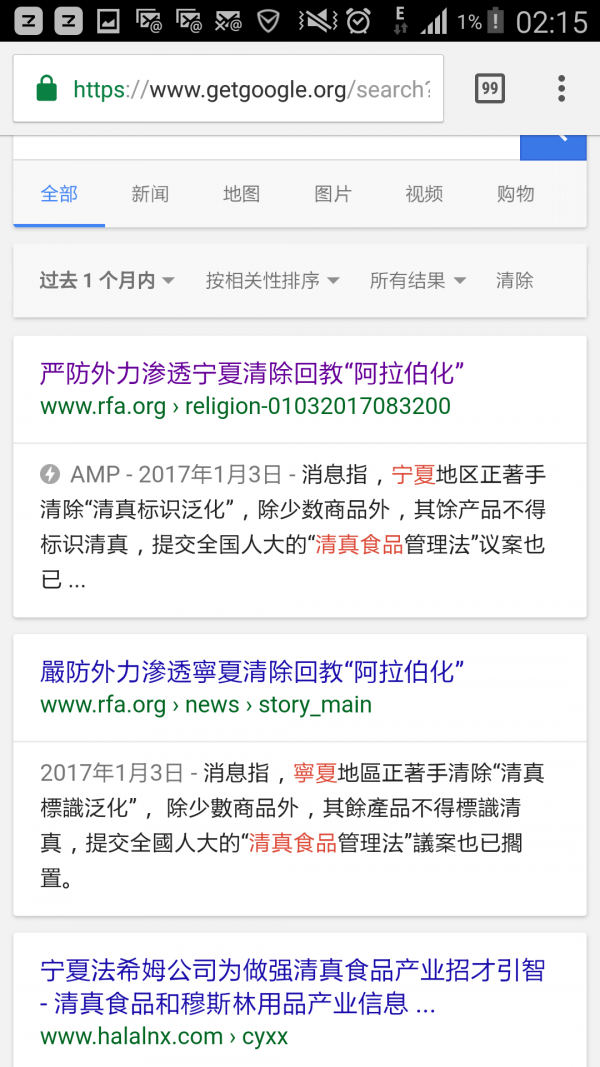Image resolution: width=600 pixels, height=1067 pixels.
Task: Switch to the 购物 tab
Action: coord(516,194)
